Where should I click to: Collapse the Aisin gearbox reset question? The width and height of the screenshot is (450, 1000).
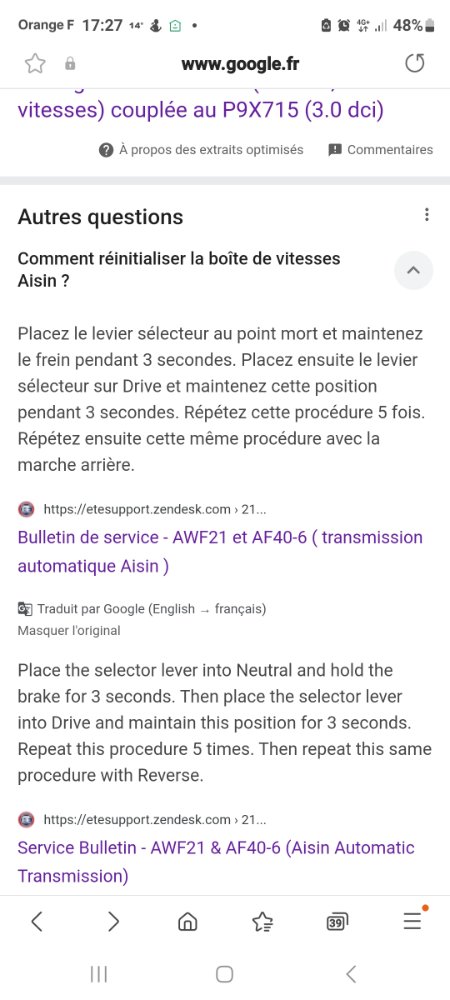[413, 270]
